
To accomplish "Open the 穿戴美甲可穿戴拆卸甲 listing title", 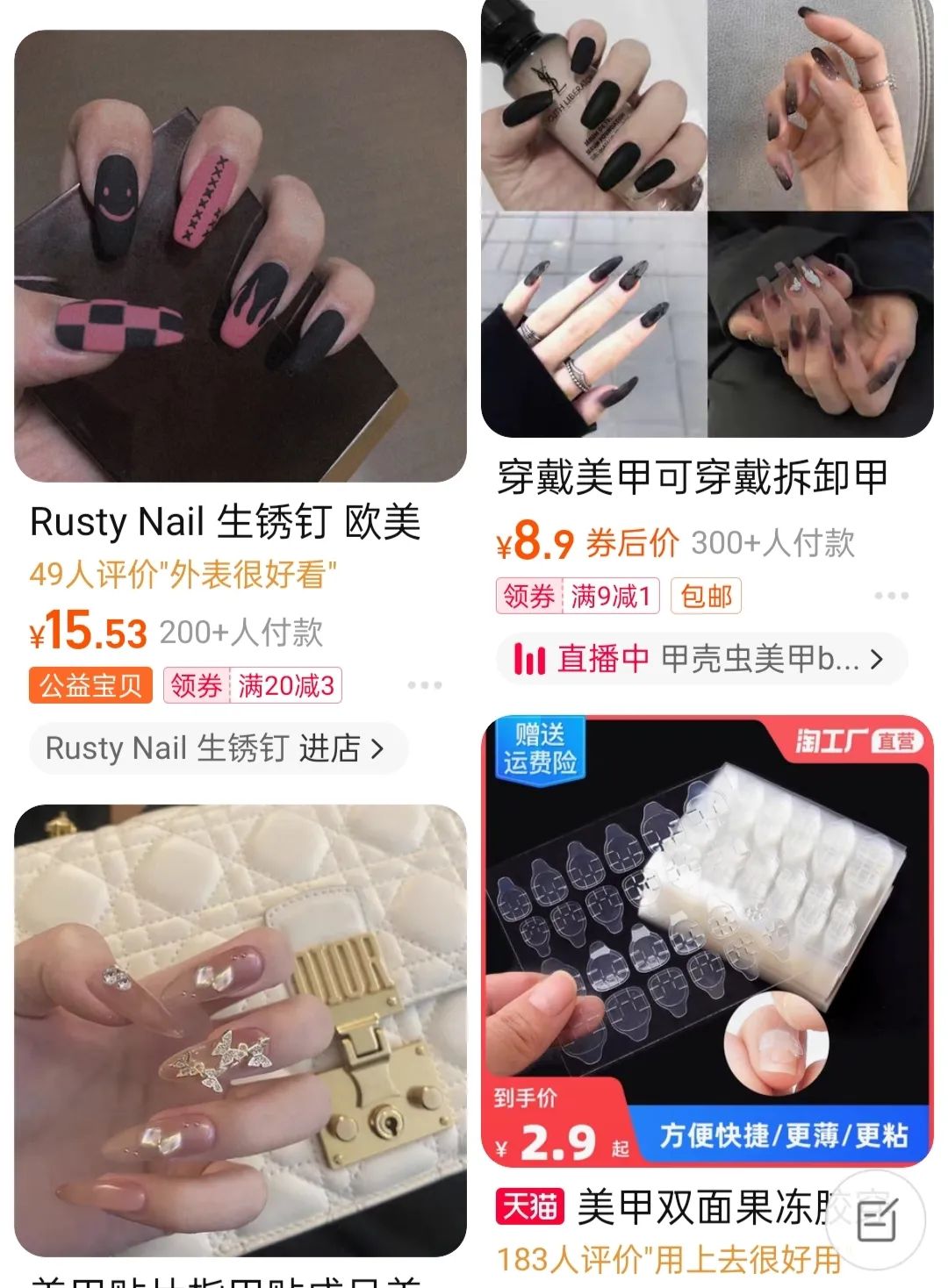I will [692, 477].
